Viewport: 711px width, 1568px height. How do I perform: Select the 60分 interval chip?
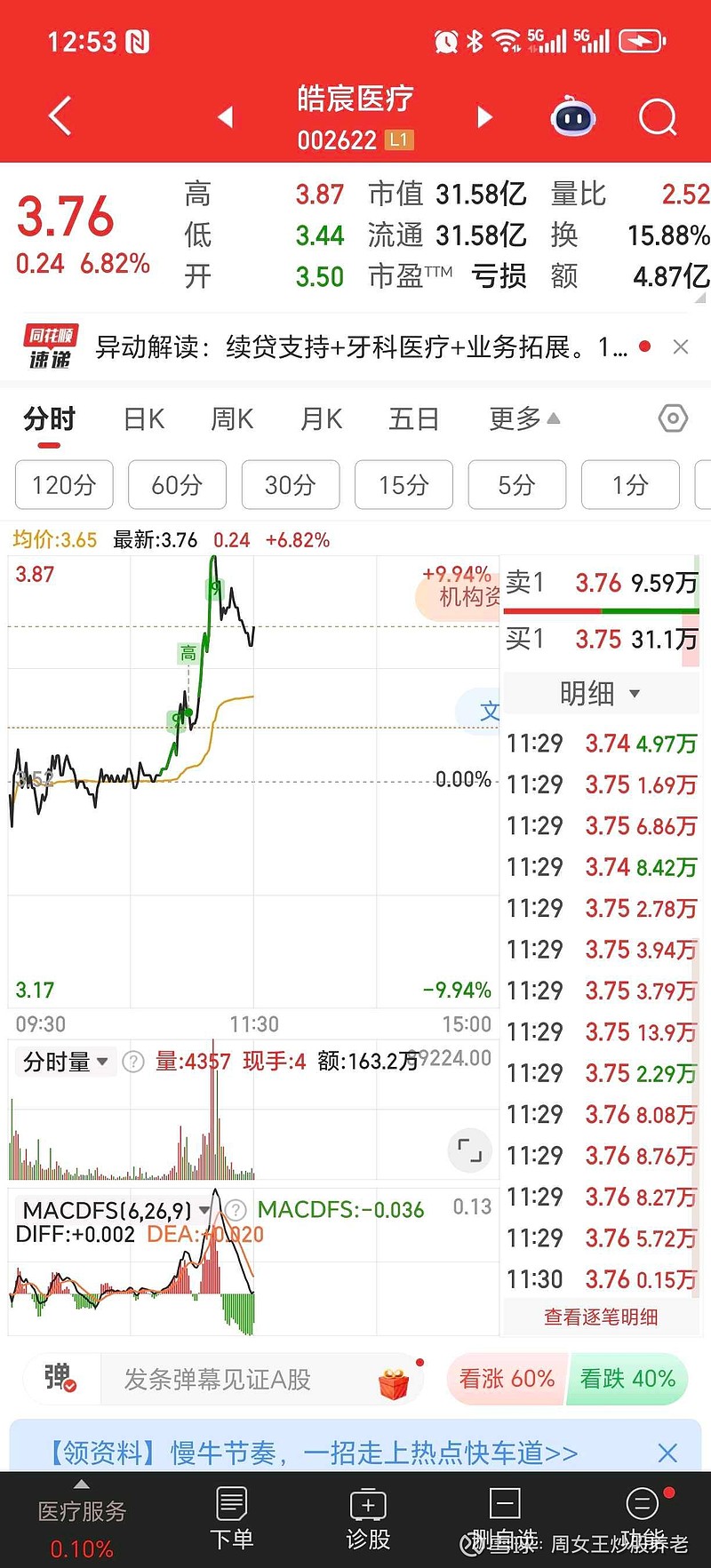point(177,485)
